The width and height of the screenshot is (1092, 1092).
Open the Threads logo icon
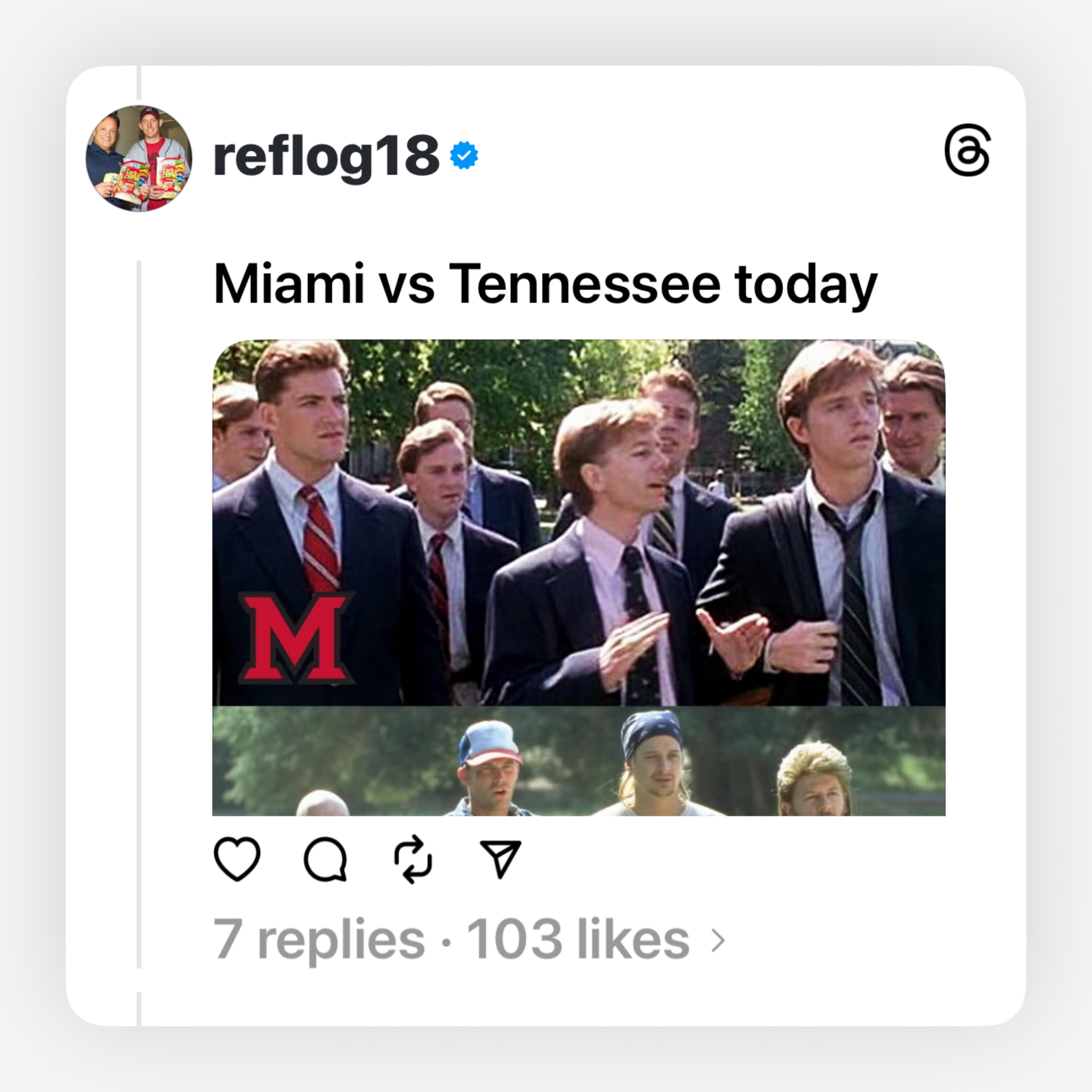pyautogui.click(x=967, y=151)
